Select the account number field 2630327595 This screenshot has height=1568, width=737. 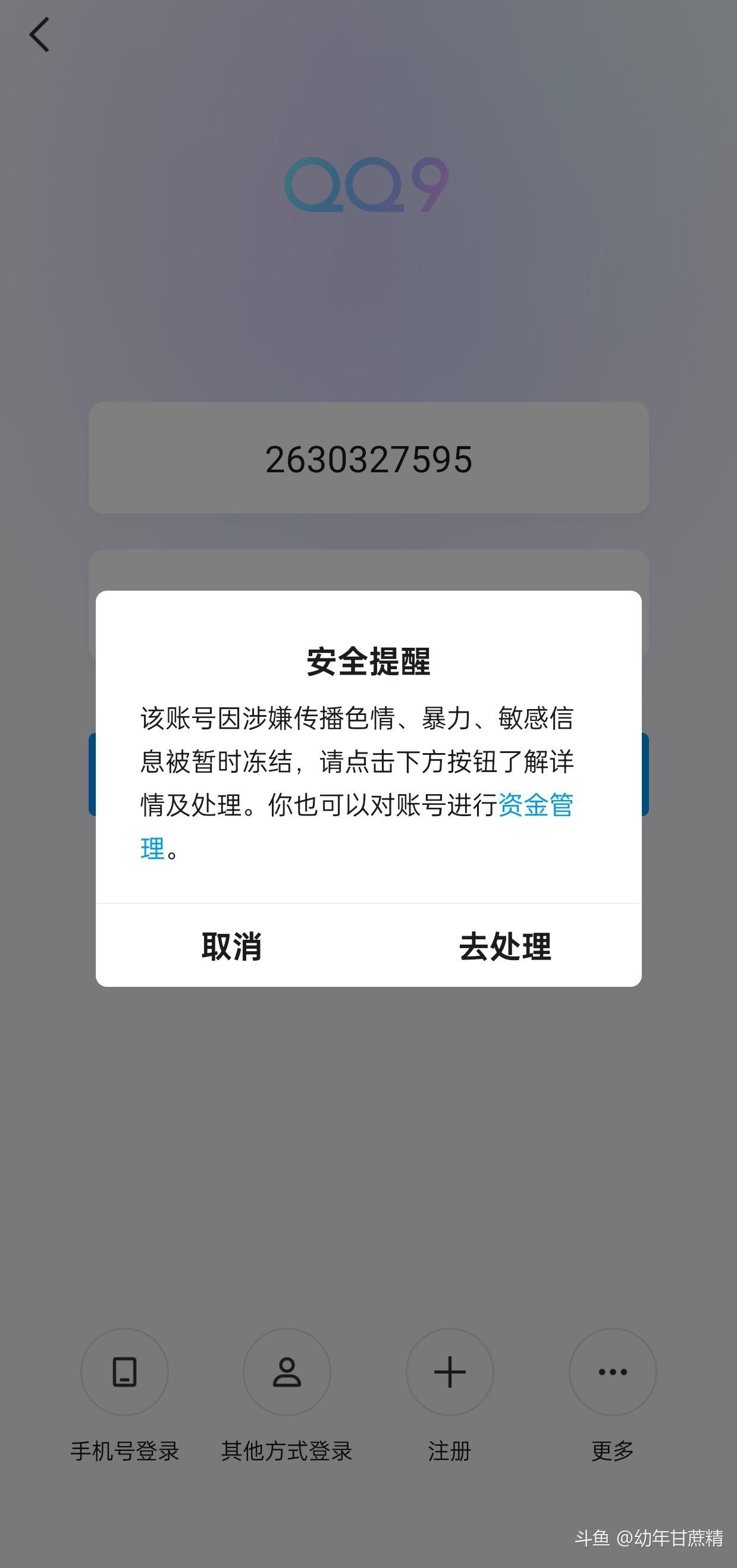point(368,459)
